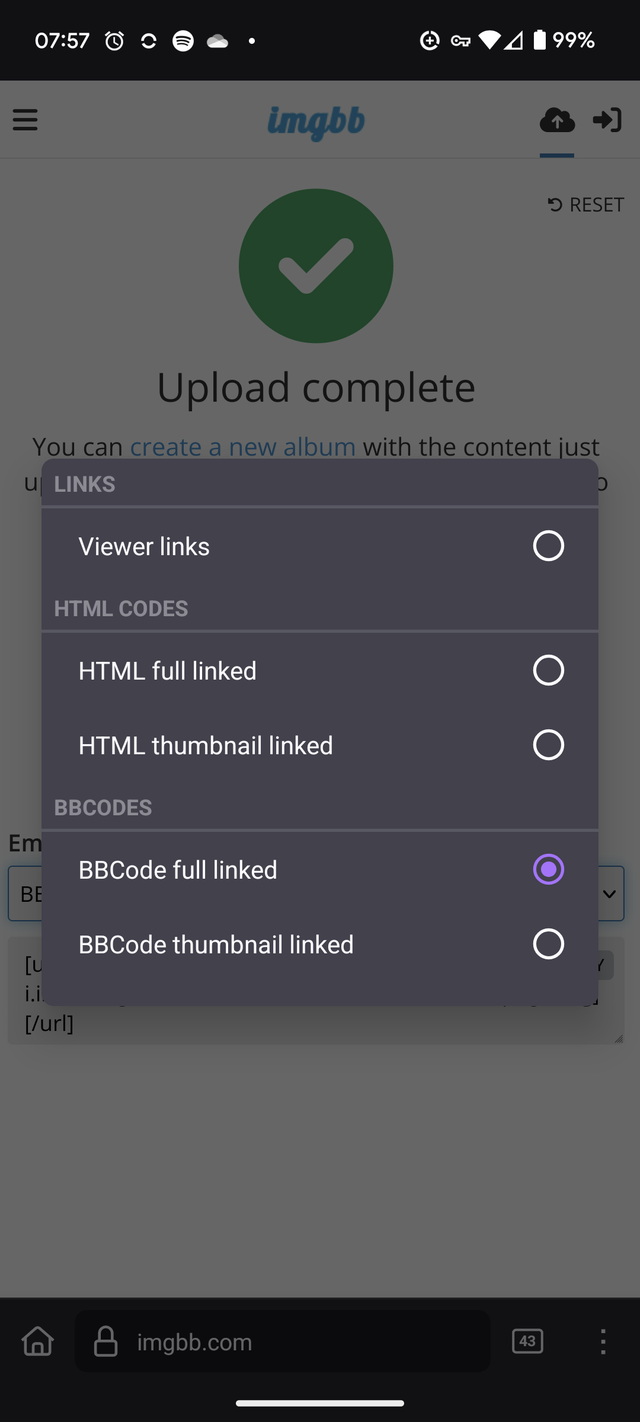640x1422 pixels.
Task: Open the browser tab switcher
Action: [527, 1342]
